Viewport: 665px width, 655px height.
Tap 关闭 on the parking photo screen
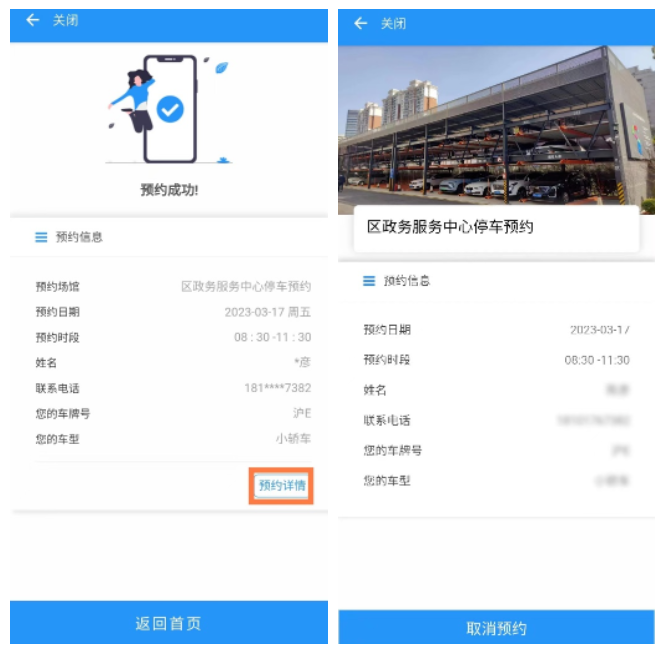coord(393,23)
